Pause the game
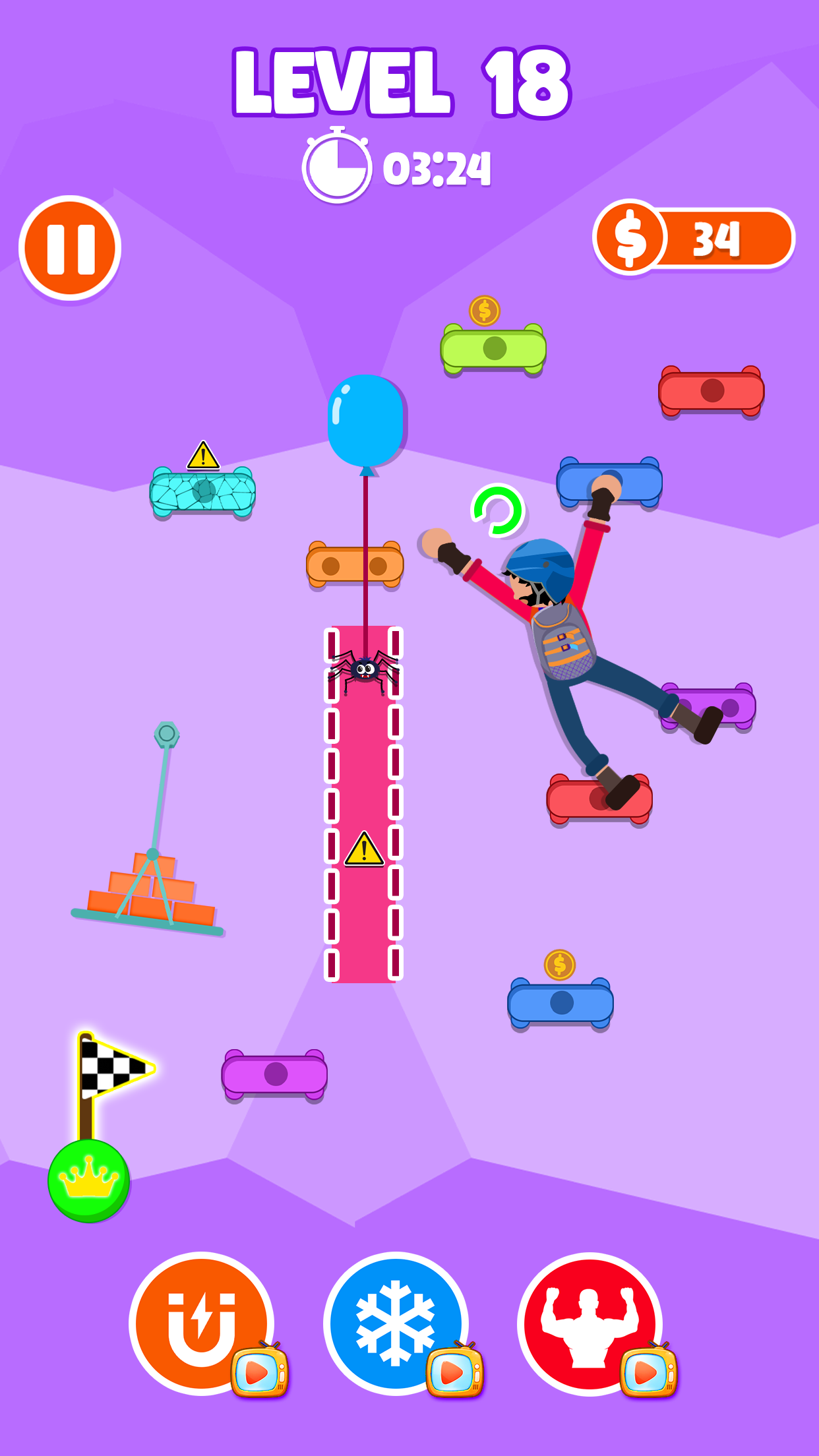The height and width of the screenshot is (1456, 819). click(70, 248)
